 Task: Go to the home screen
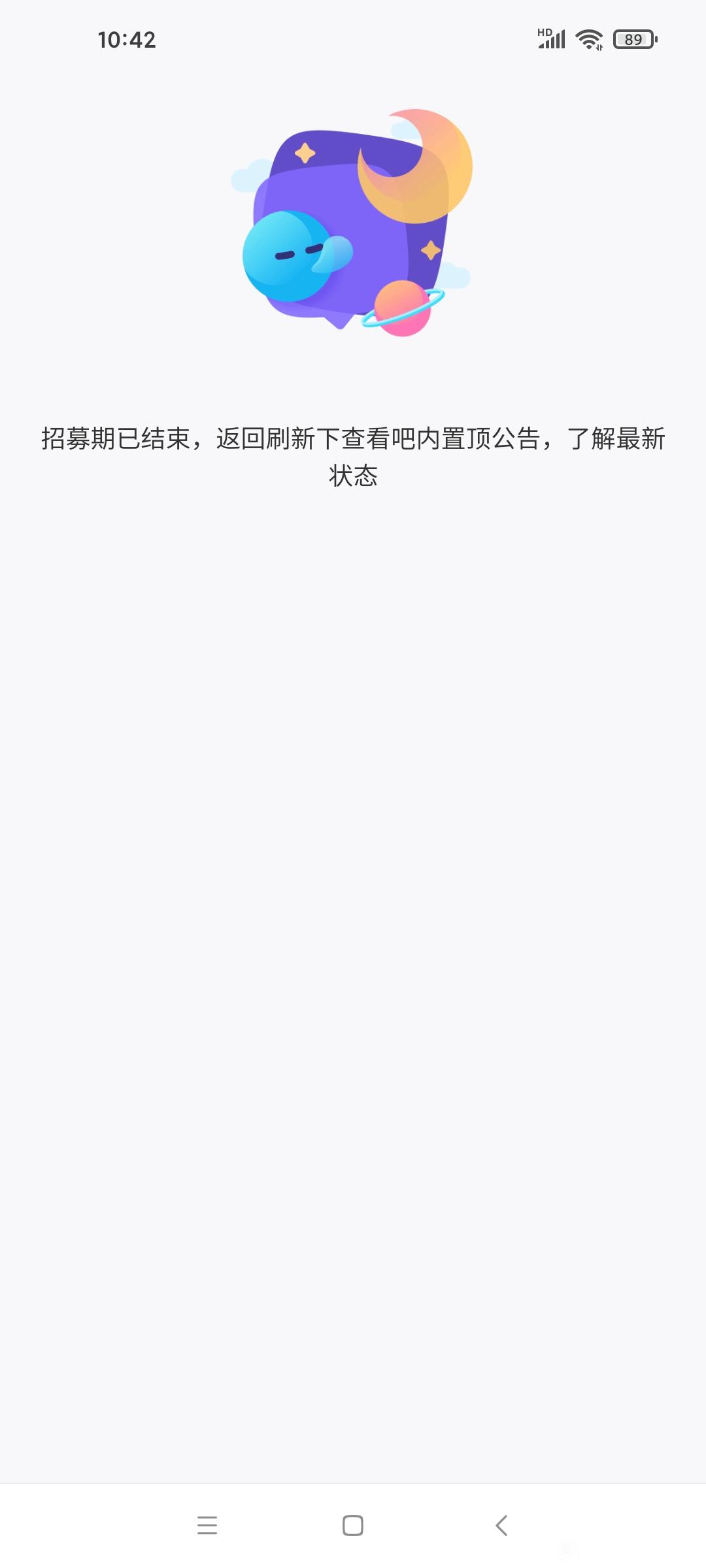[353, 1526]
